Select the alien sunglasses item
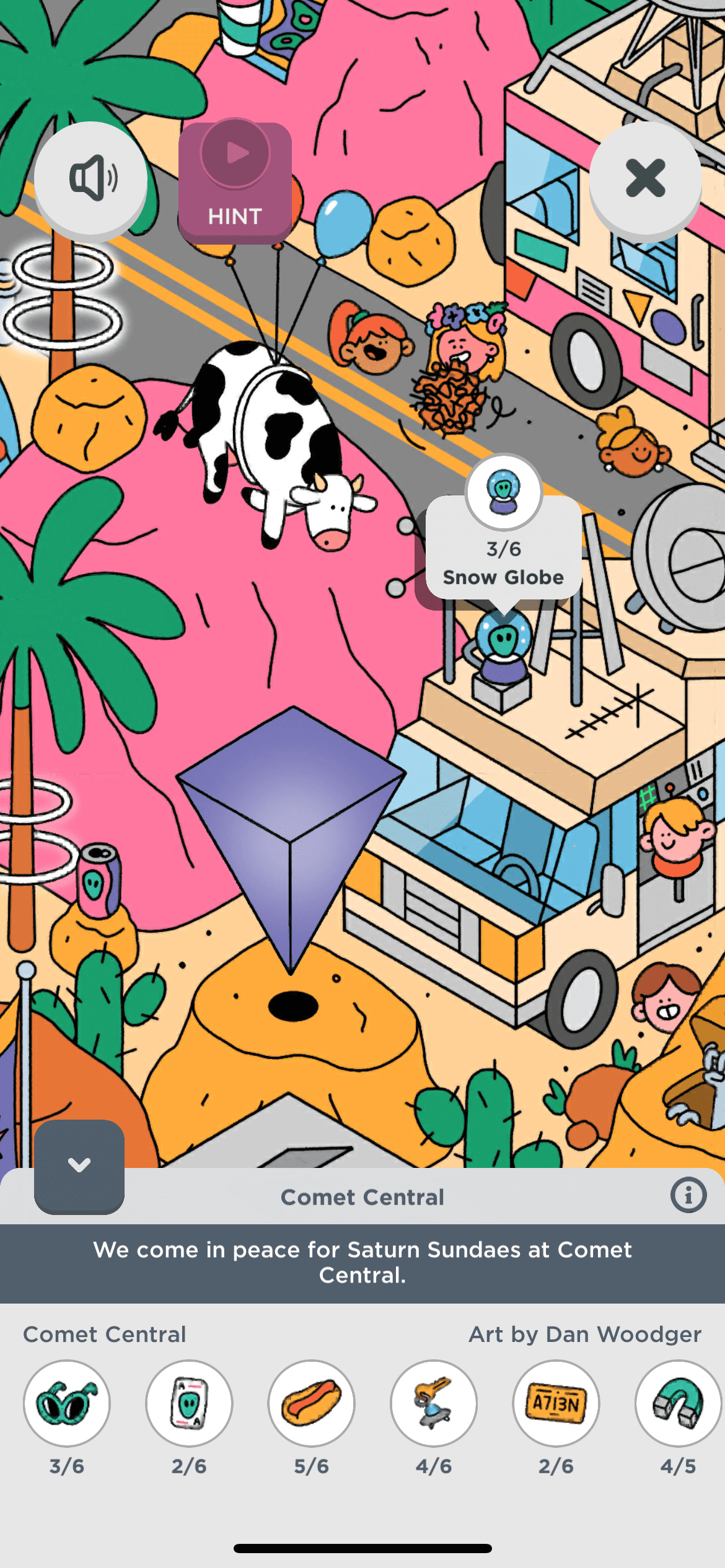The width and height of the screenshot is (725, 1568). 67,1403
